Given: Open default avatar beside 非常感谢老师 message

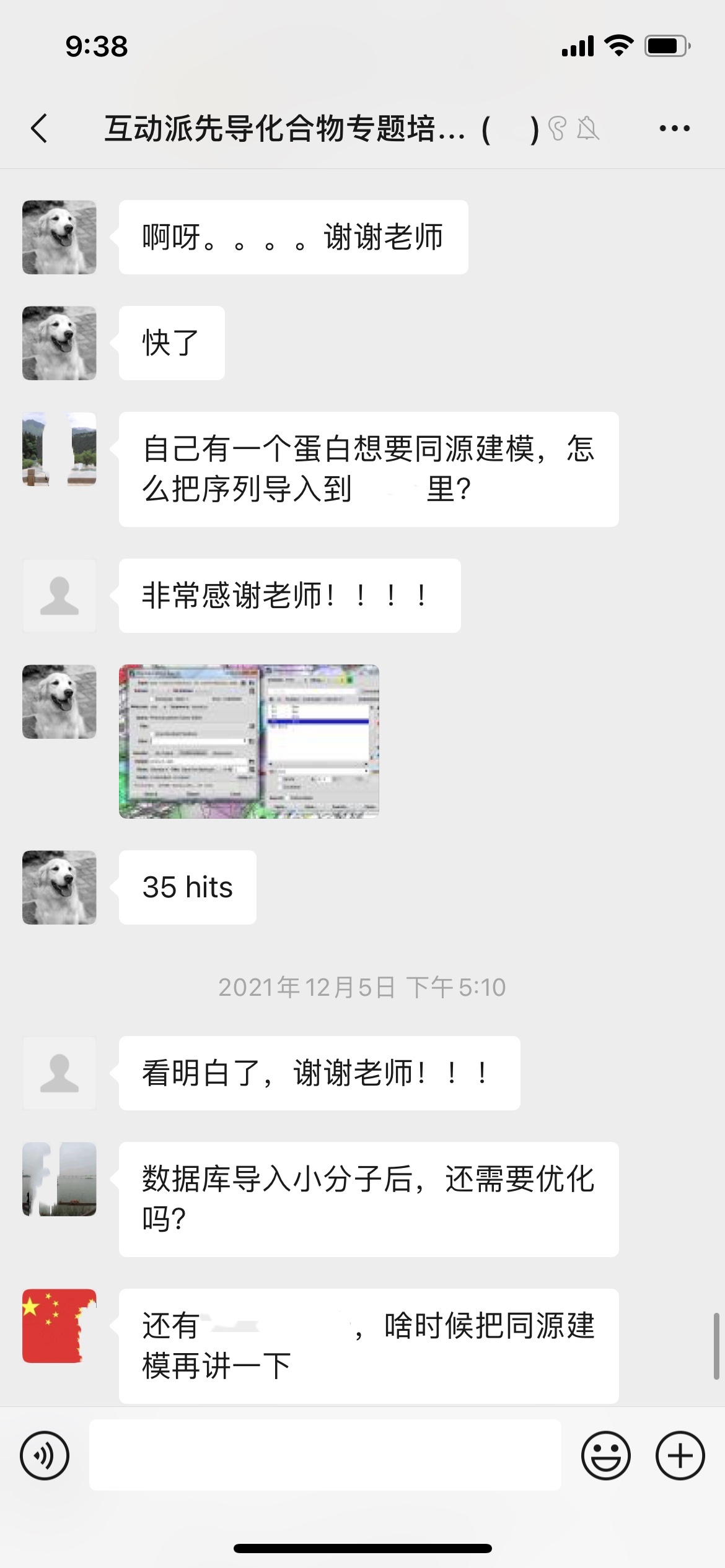Looking at the screenshot, I should click(x=59, y=596).
